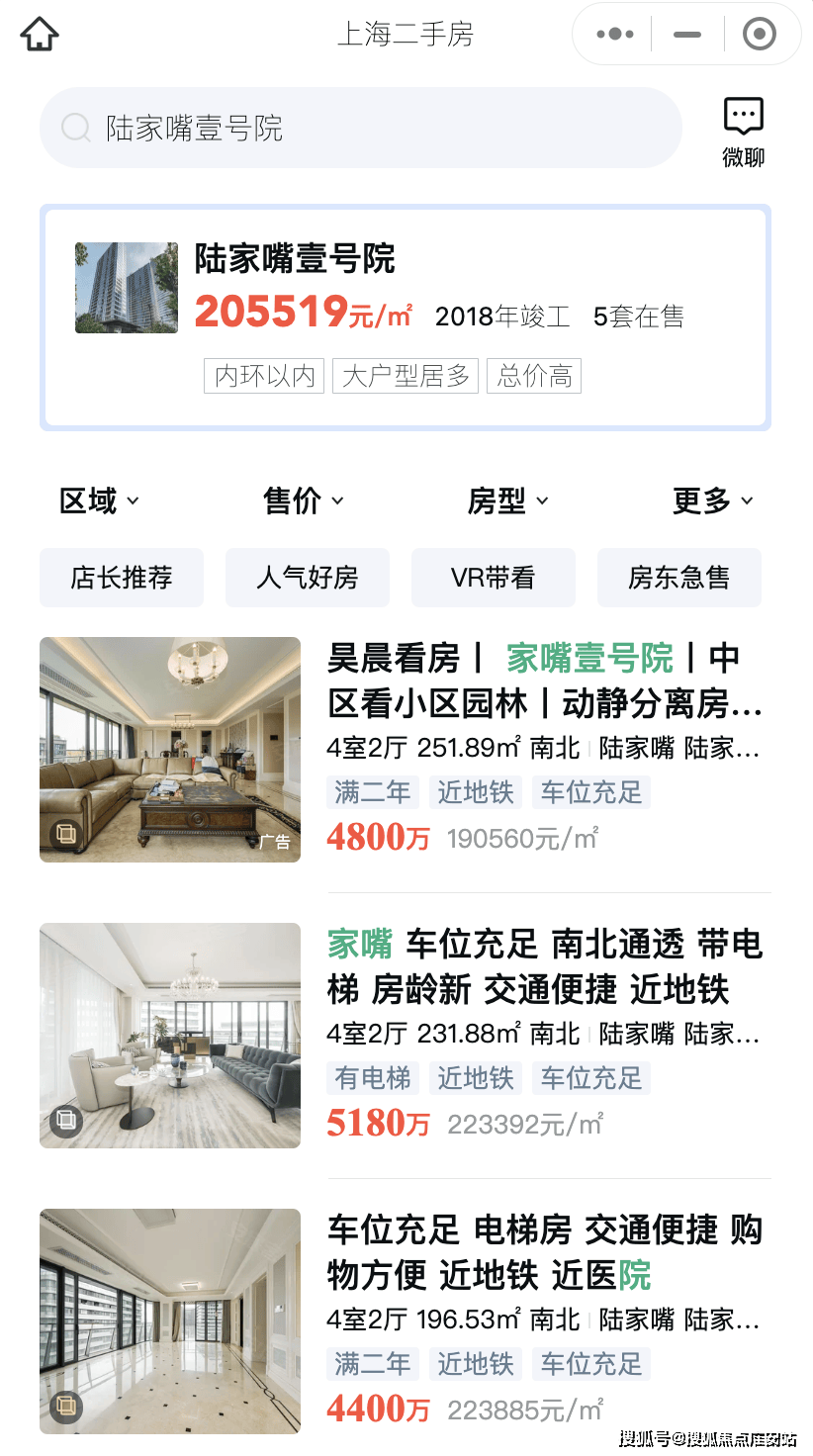Expand the 区域 filter dropdown
Screen dimensions: 813x1456
(99, 501)
